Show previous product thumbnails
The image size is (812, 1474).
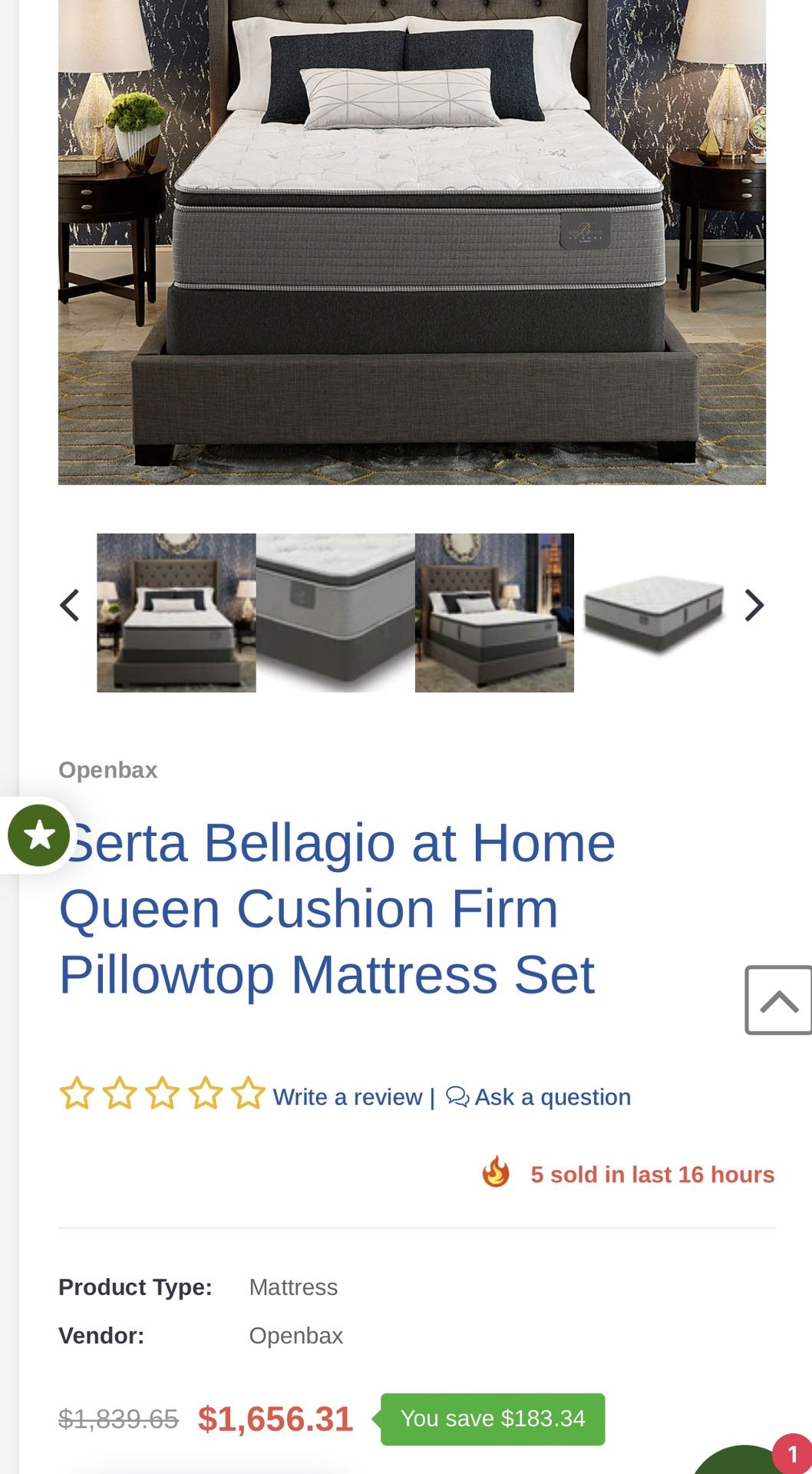70,606
